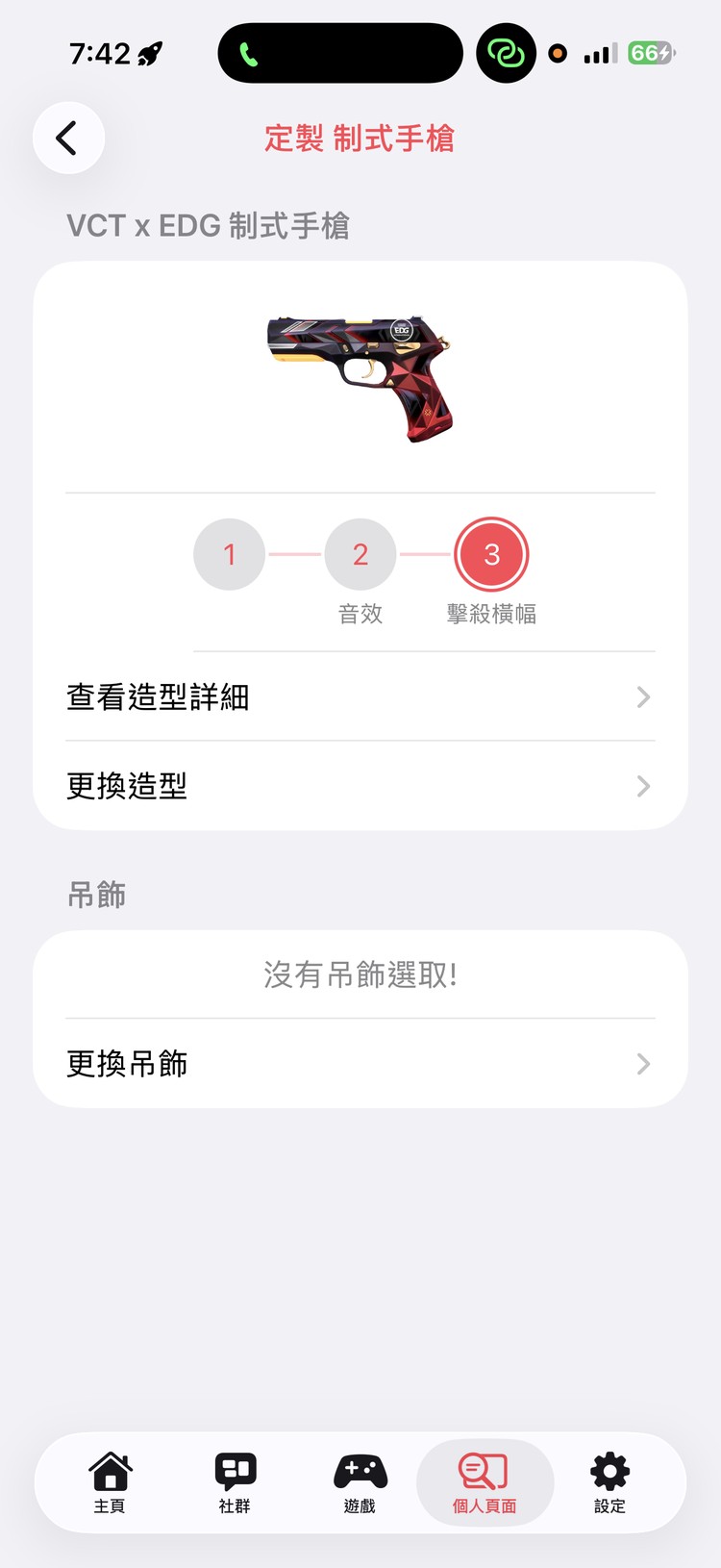This screenshot has width=721, height=1568.
Task: Select the 擊殺橫幅 kill banner step 3
Action: (x=492, y=554)
